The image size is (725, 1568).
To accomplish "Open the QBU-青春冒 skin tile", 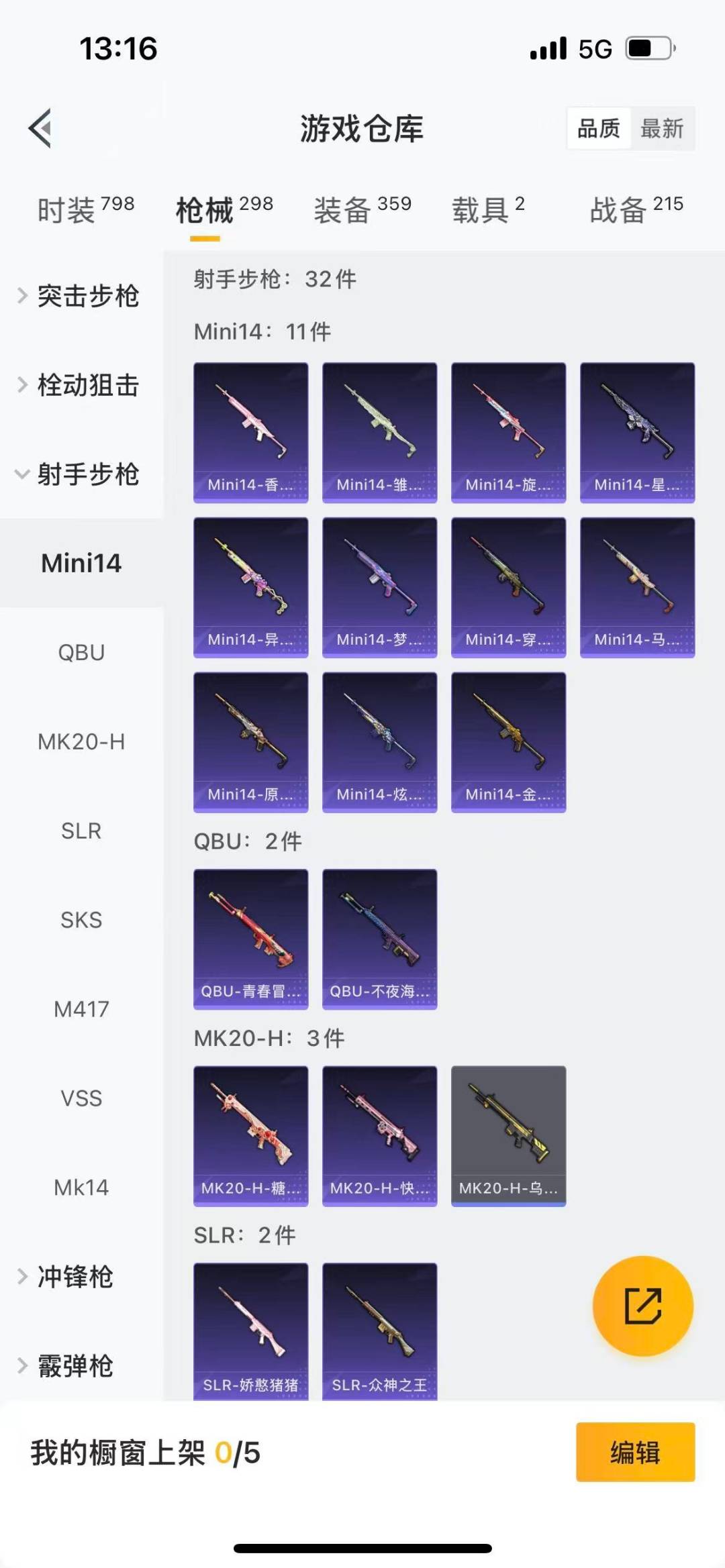I will click(x=250, y=939).
